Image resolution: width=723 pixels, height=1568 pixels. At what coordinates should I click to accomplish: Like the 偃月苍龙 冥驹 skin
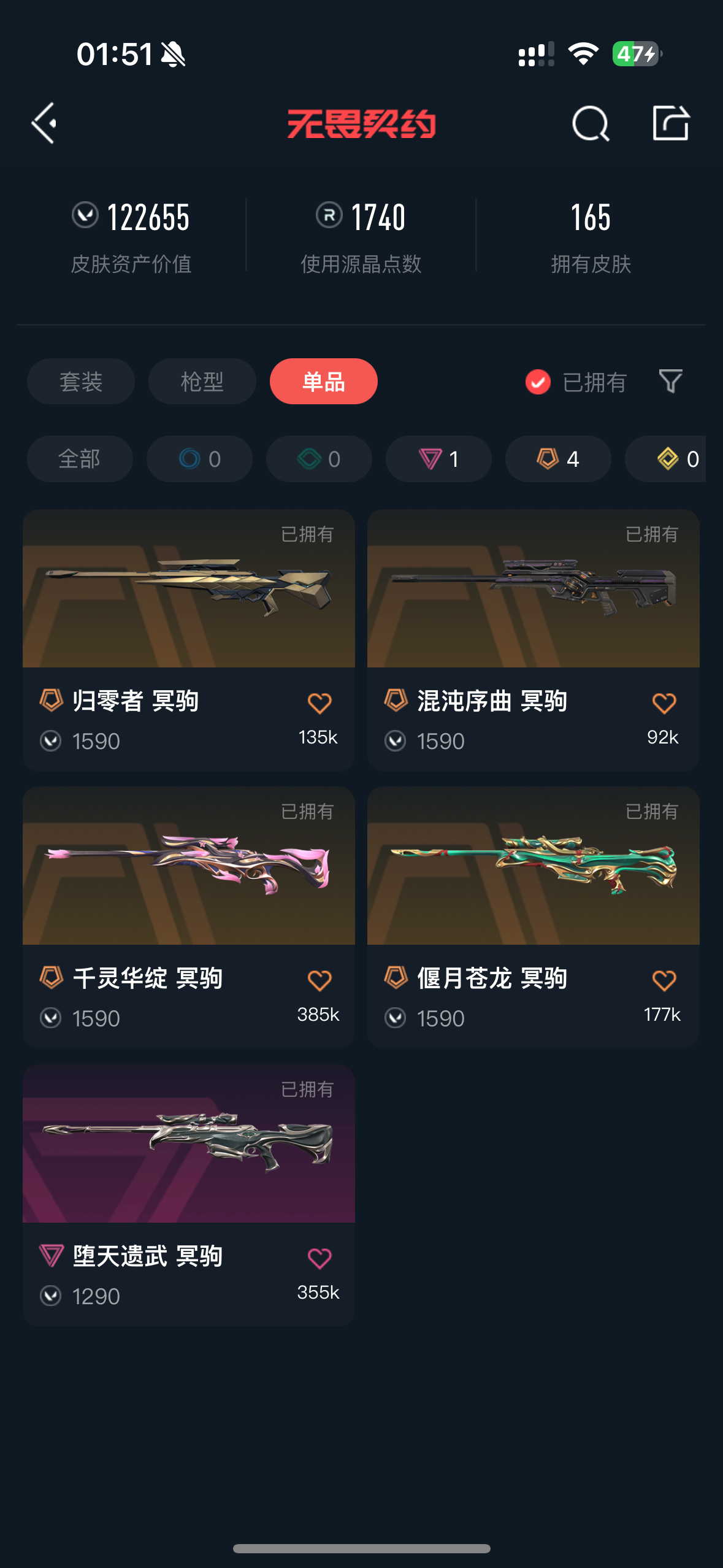tap(664, 980)
